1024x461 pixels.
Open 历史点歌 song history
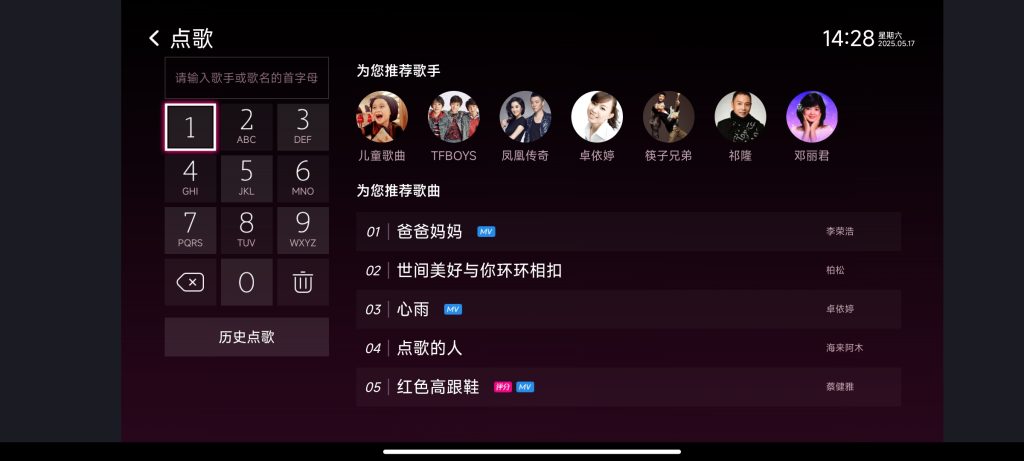(246, 337)
